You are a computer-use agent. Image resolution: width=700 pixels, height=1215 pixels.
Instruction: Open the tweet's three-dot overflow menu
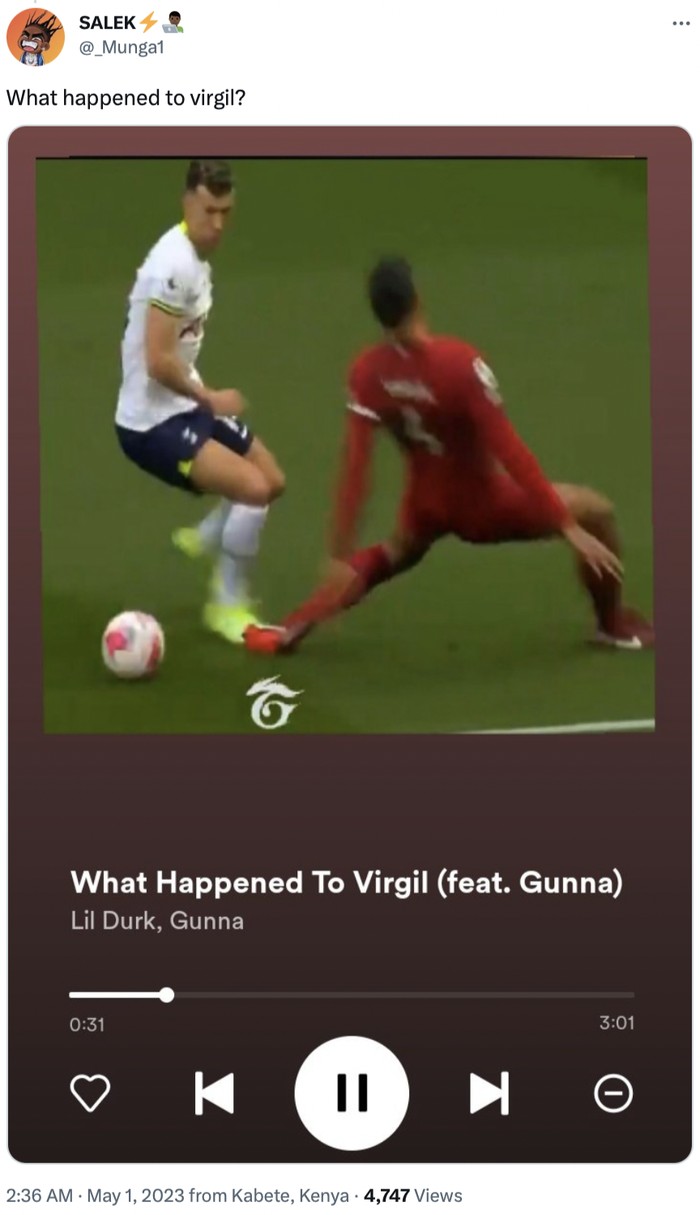681,24
